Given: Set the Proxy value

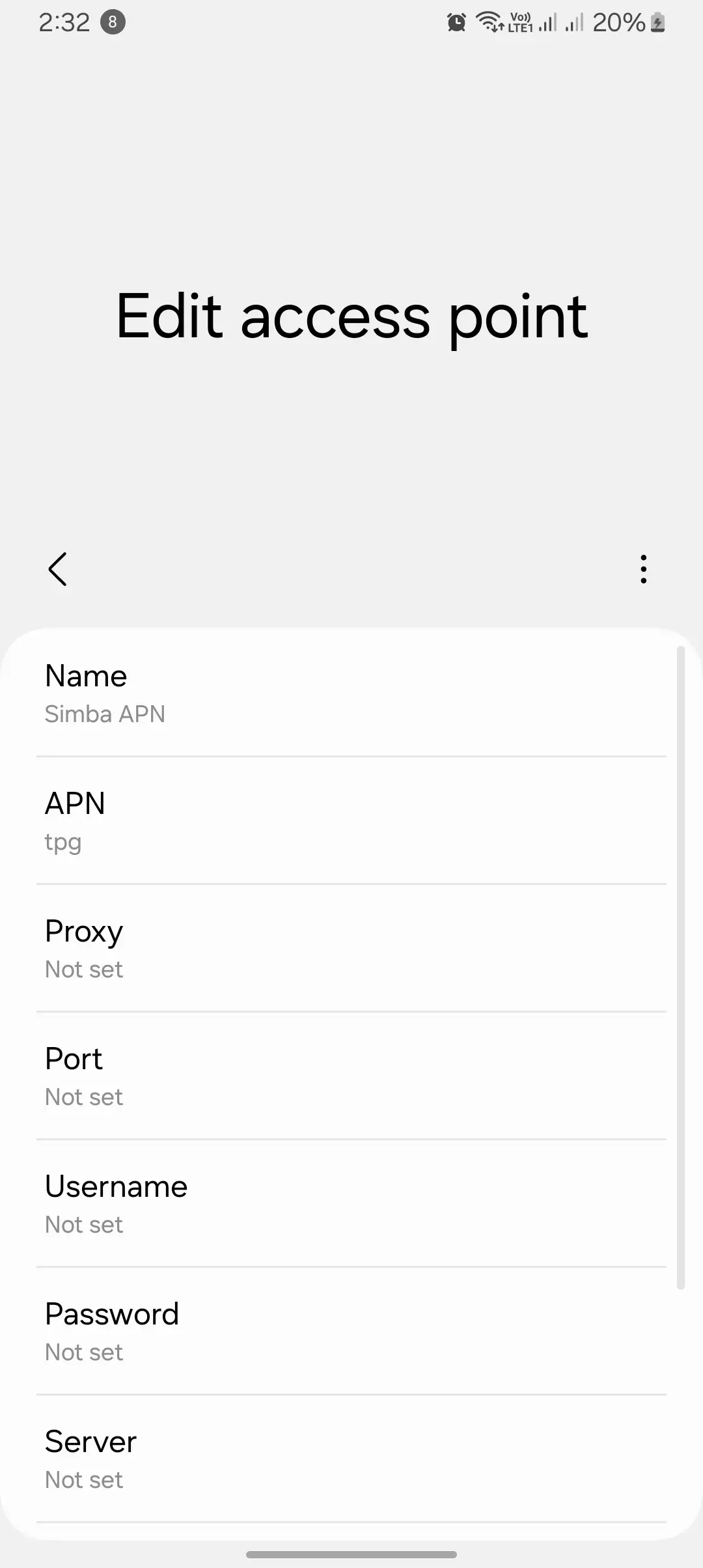Looking at the screenshot, I should (x=351, y=948).
